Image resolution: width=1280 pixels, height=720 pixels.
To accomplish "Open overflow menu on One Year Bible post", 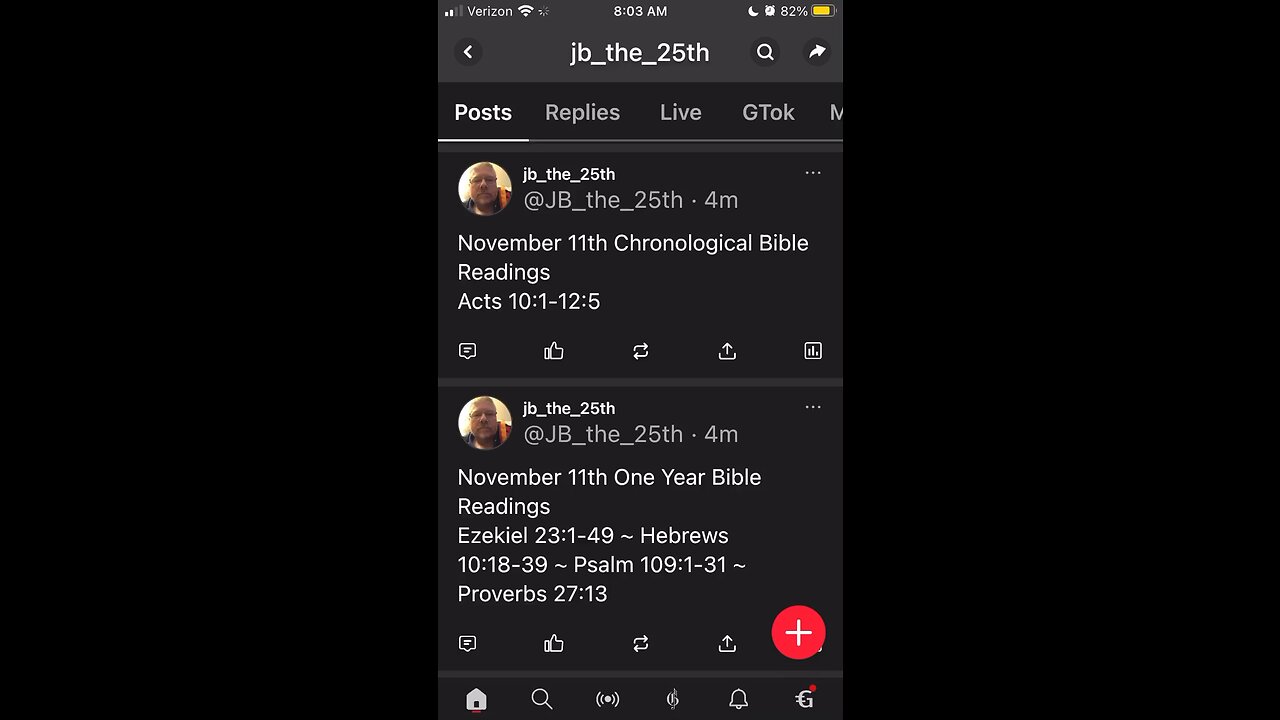I will click(813, 407).
